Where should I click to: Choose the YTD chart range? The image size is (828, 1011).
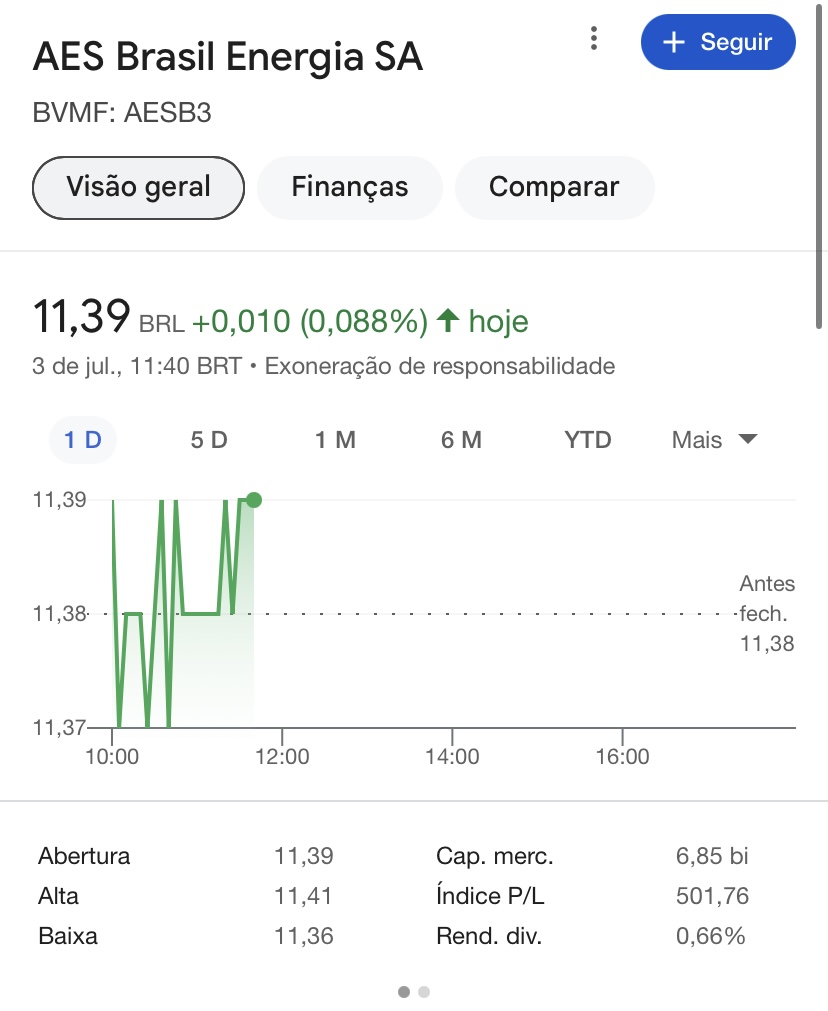click(587, 440)
